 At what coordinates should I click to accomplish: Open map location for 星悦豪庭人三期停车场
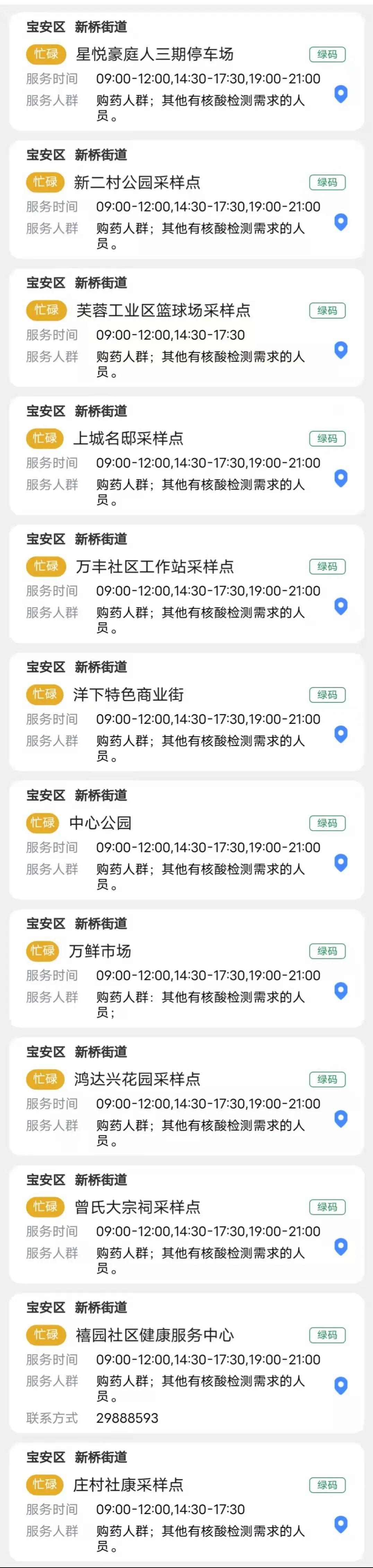point(341,94)
